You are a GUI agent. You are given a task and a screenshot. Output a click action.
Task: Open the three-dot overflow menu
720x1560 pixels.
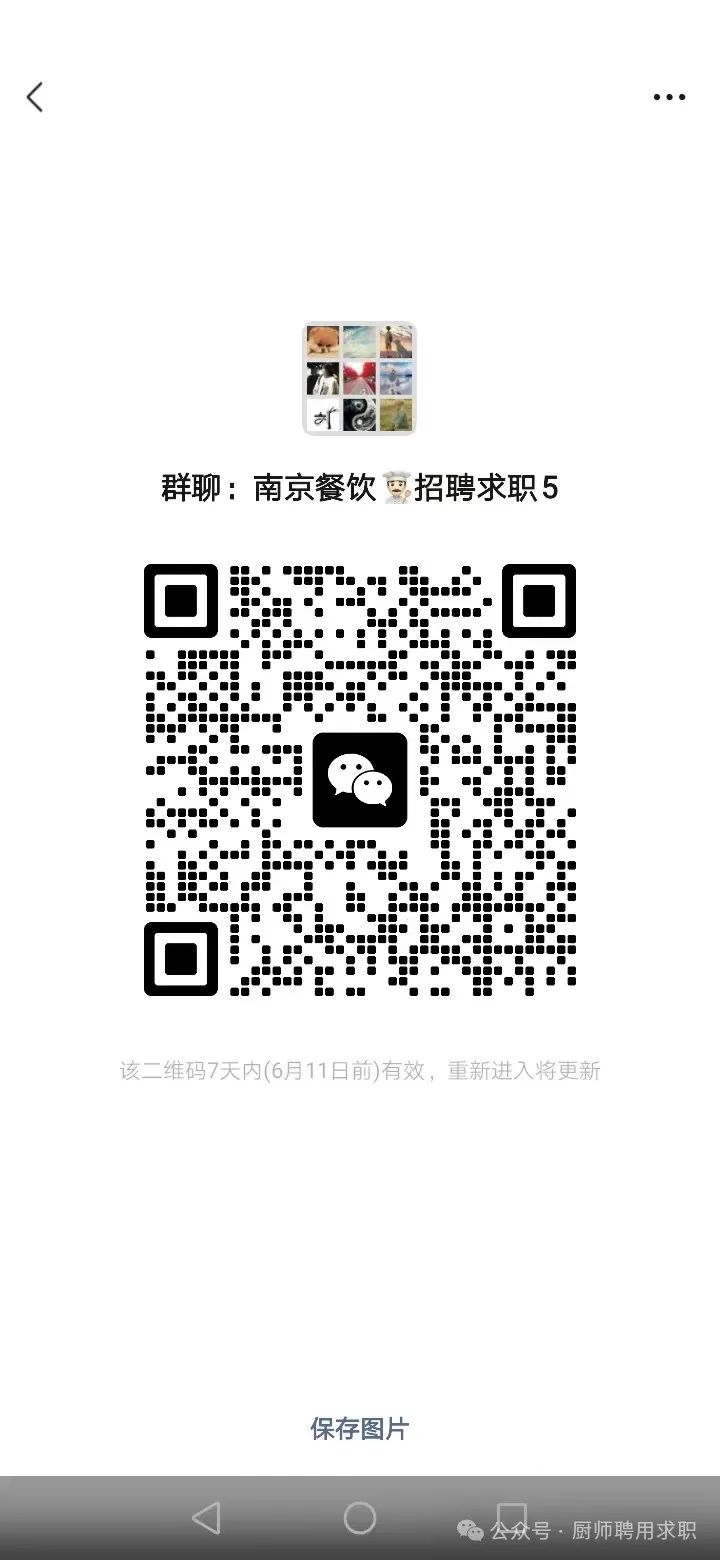tap(669, 97)
